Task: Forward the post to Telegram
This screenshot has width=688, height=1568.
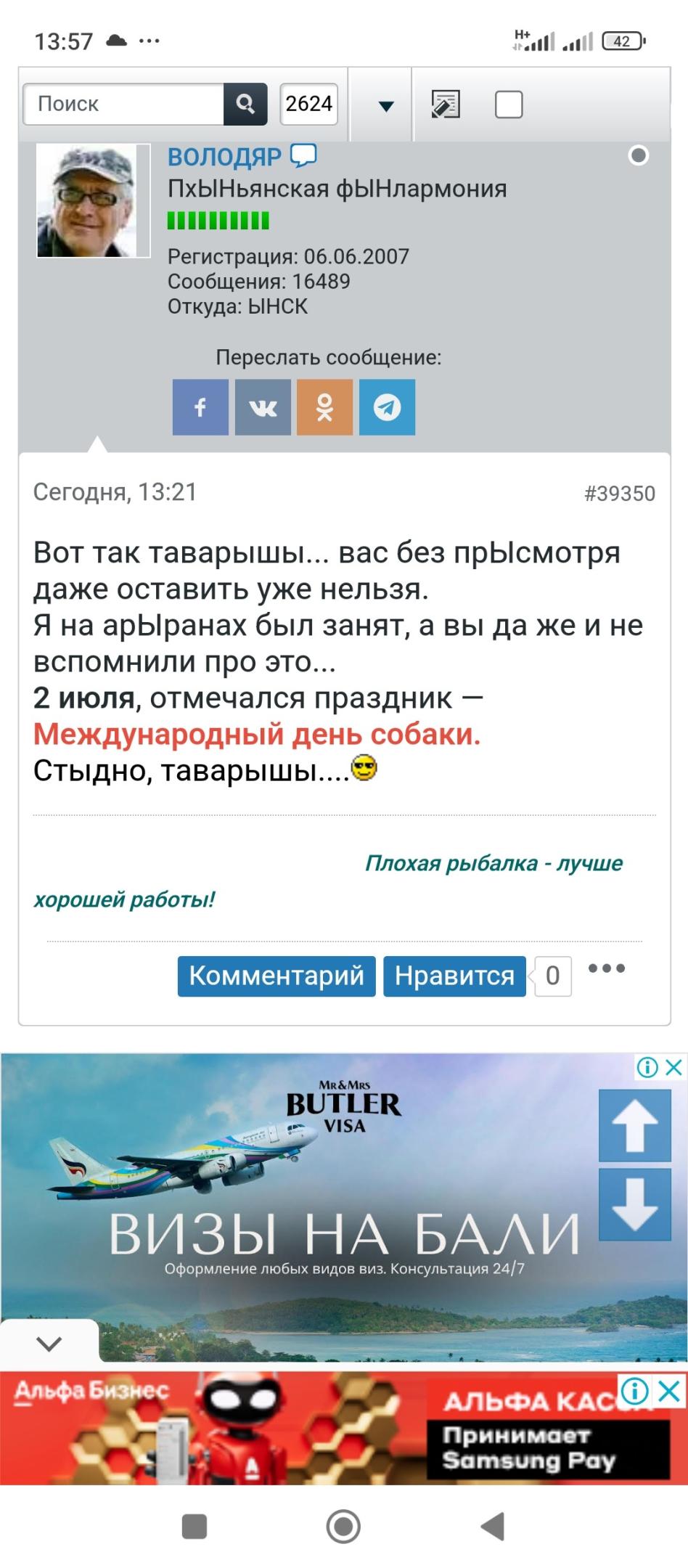Action: tap(387, 407)
